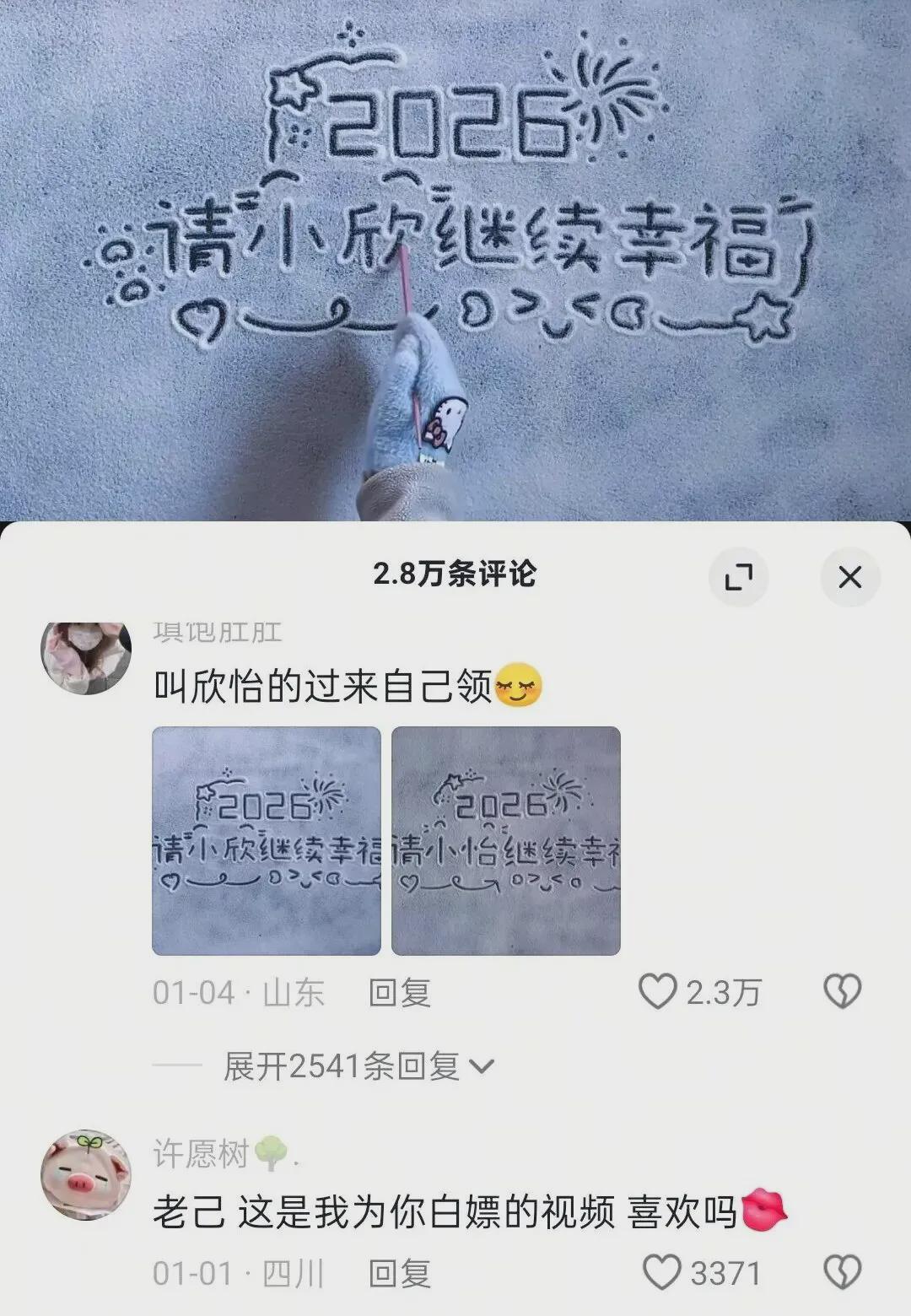Viewport: 911px width, 1316px height.
Task: View the first commenter's profile avatar
Action: (x=86, y=655)
